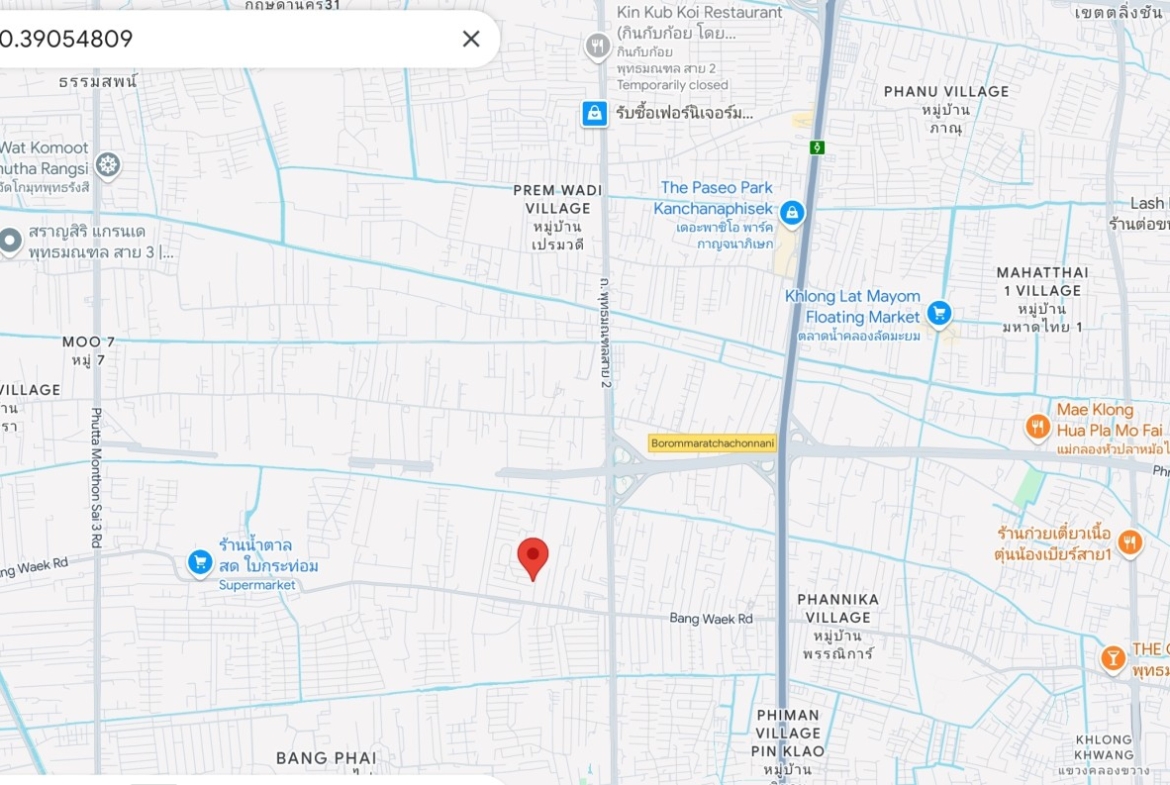
Task: Tap the coordinates search field
Action: [220, 39]
